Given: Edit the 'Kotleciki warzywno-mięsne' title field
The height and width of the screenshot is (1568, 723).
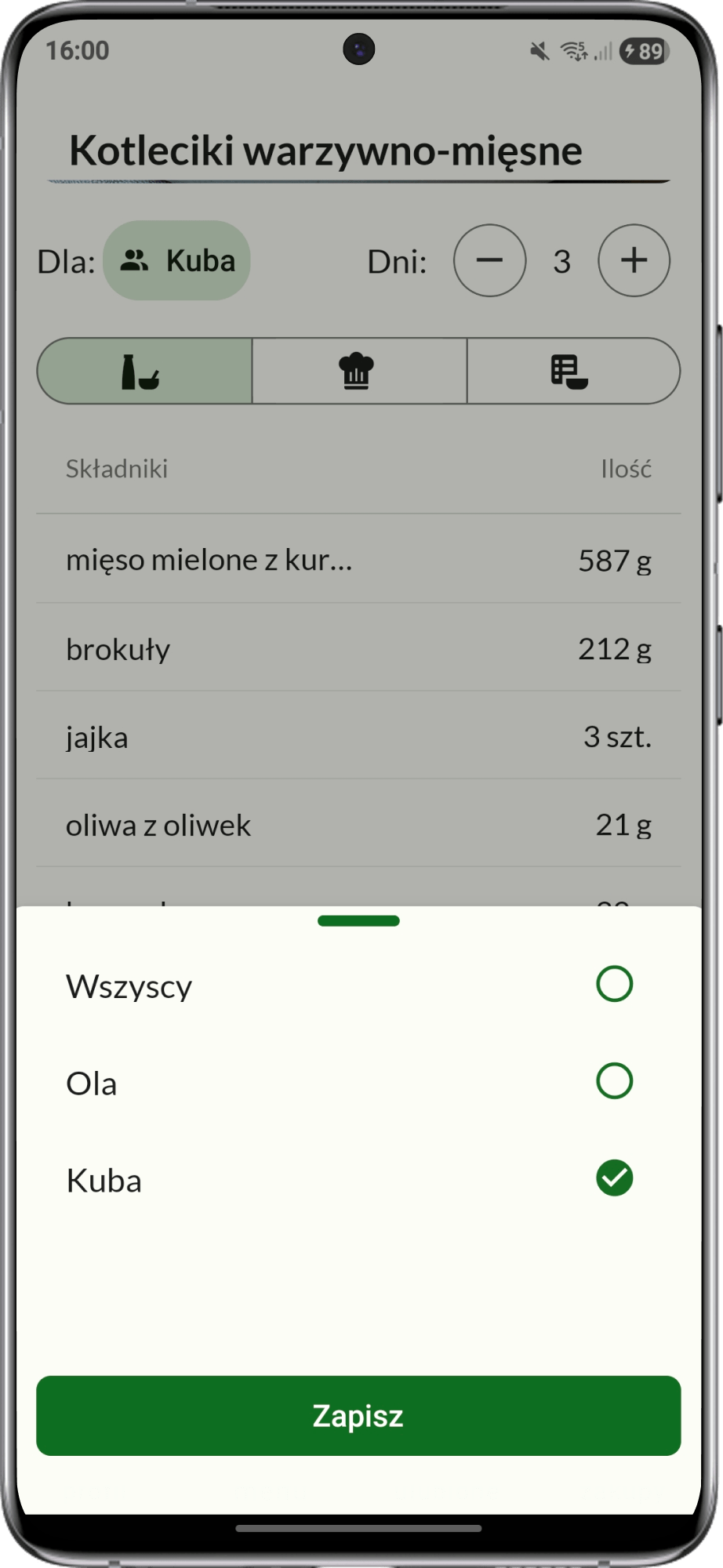Looking at the screenshot, I should pyautogui.click(x=325, y=150).
